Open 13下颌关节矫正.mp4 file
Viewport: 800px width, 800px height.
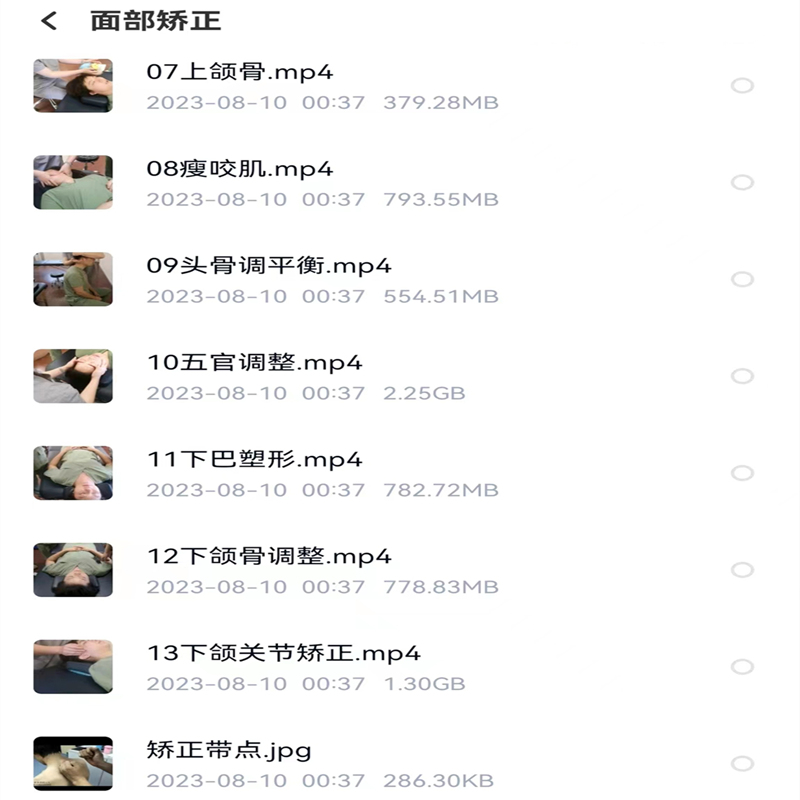(x=284, y=654)
